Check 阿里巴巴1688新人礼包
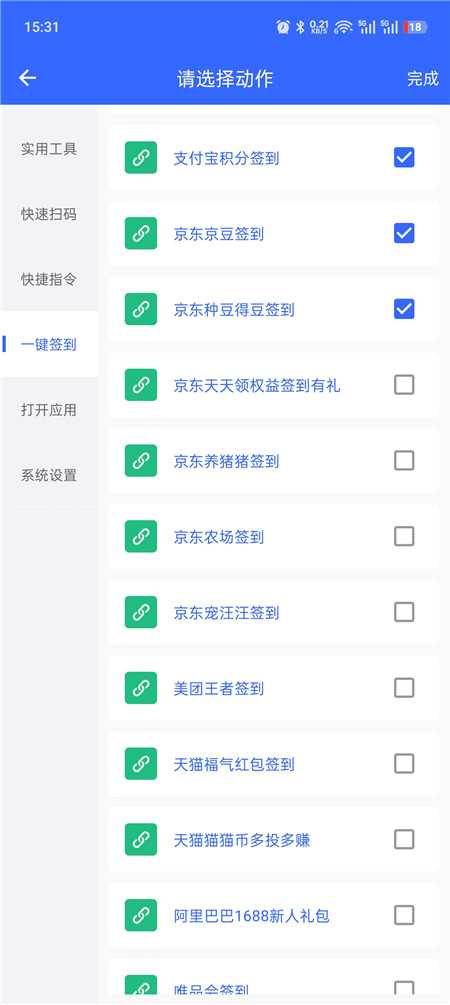 point(404,915)
